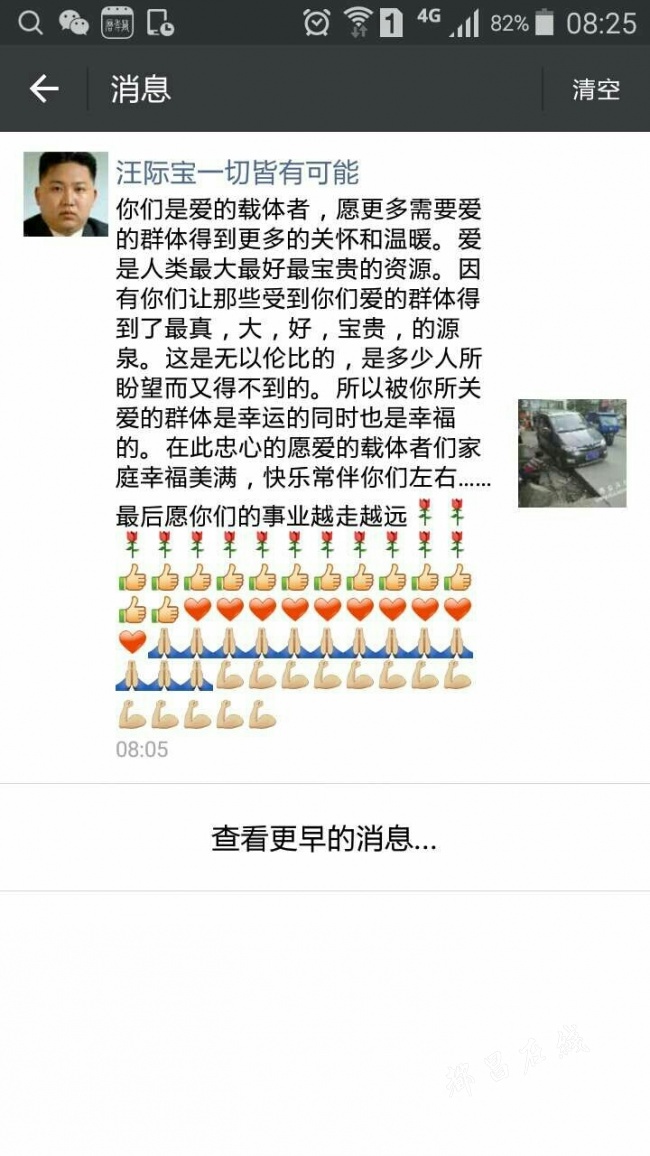Tap 清空 to clear all messages
The image size is (650, 1156).
pyautogui.click(x=596, y=89)
